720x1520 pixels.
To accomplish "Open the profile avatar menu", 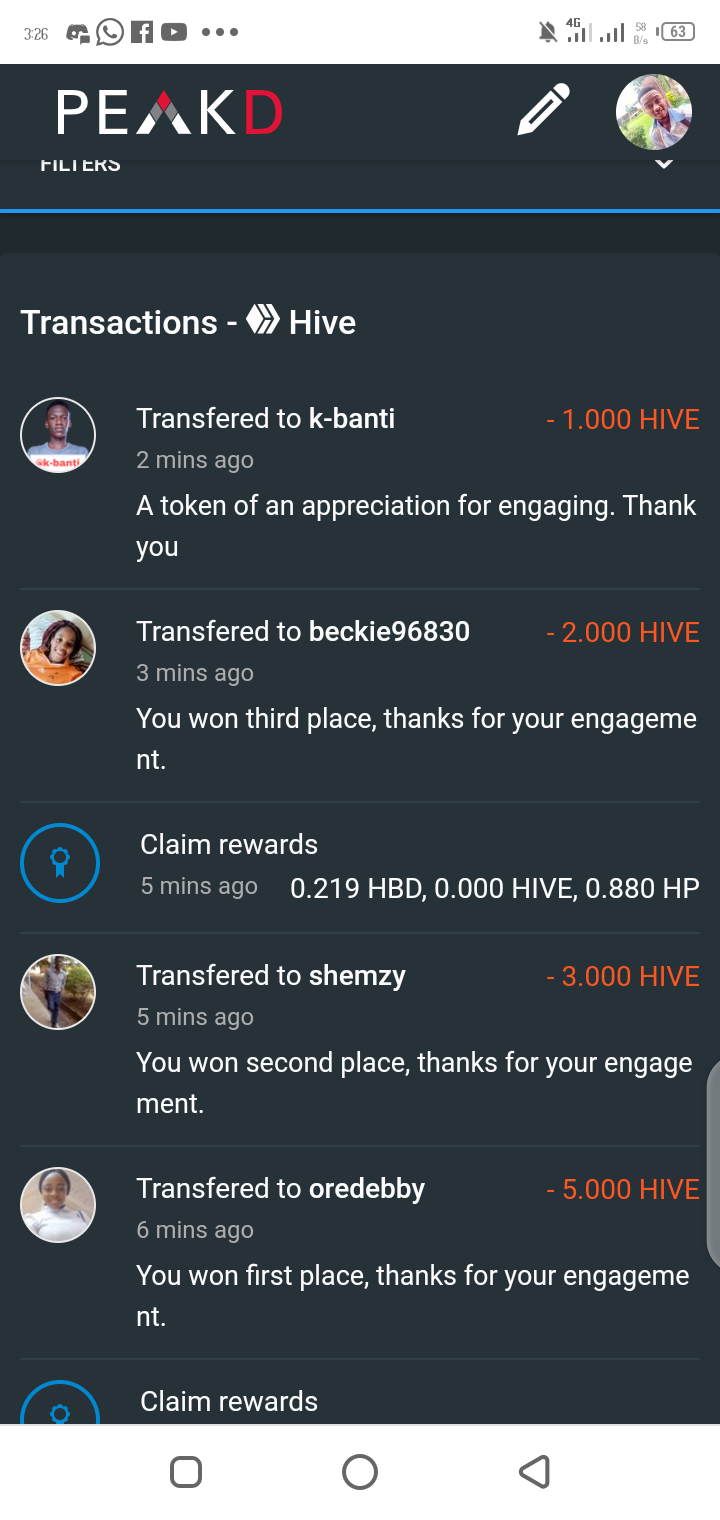I will click(x=653, y=112).
